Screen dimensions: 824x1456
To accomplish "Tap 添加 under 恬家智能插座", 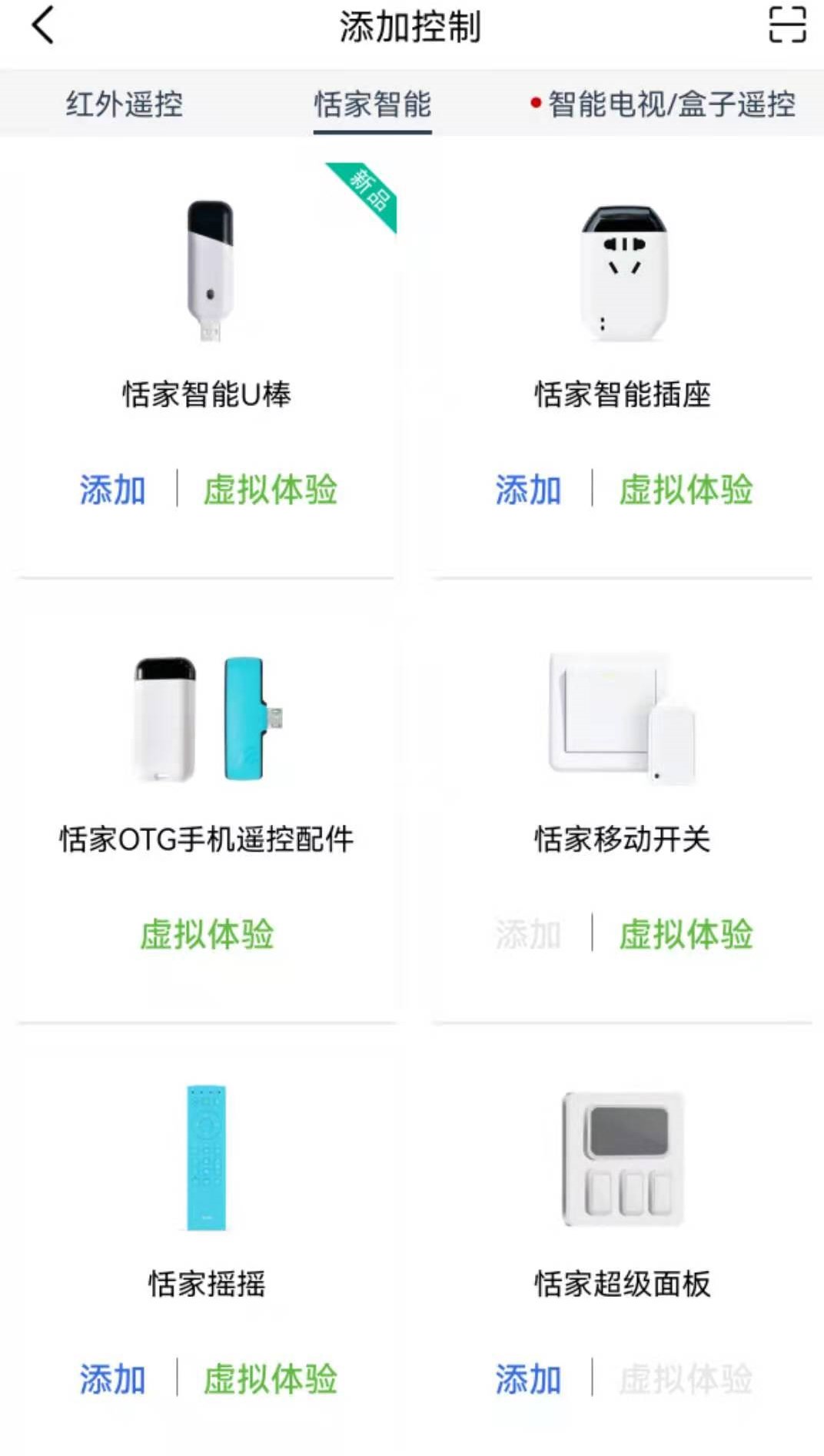I will 528,490.
